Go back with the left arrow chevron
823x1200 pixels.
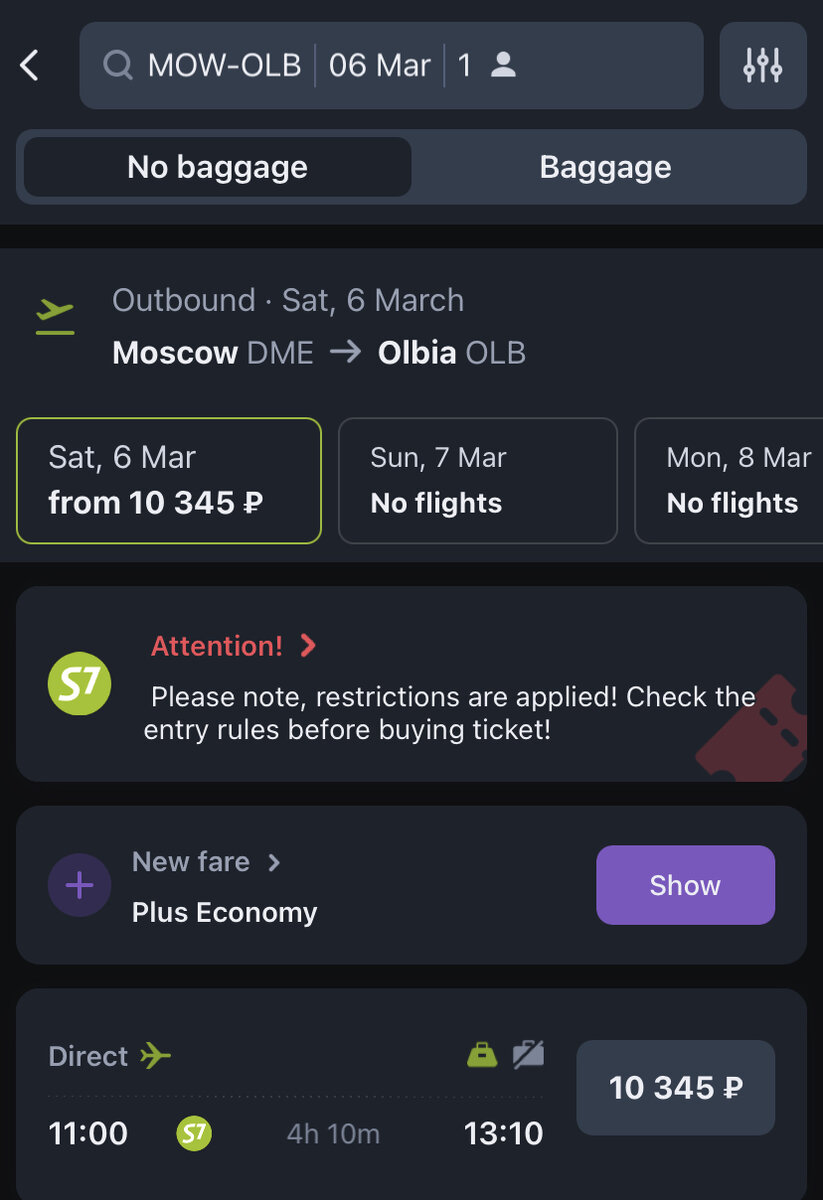coord(29,64)
